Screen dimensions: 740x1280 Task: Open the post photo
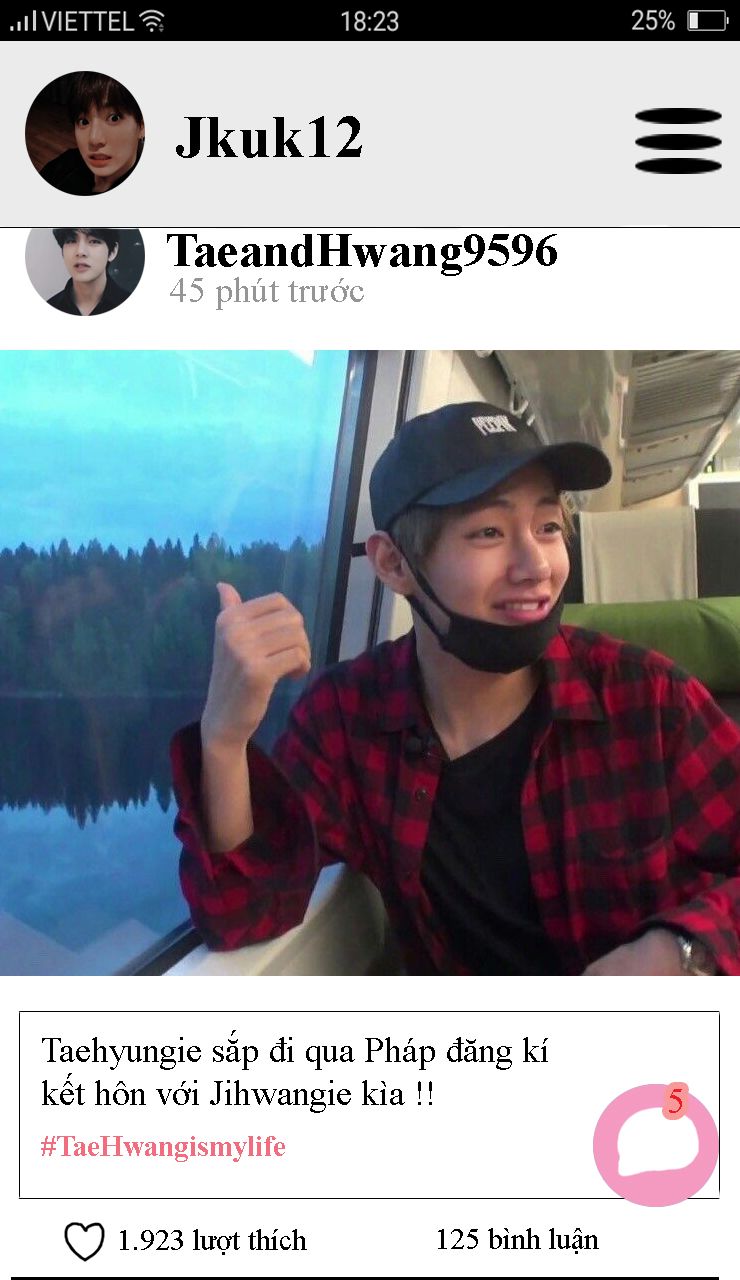370,662
